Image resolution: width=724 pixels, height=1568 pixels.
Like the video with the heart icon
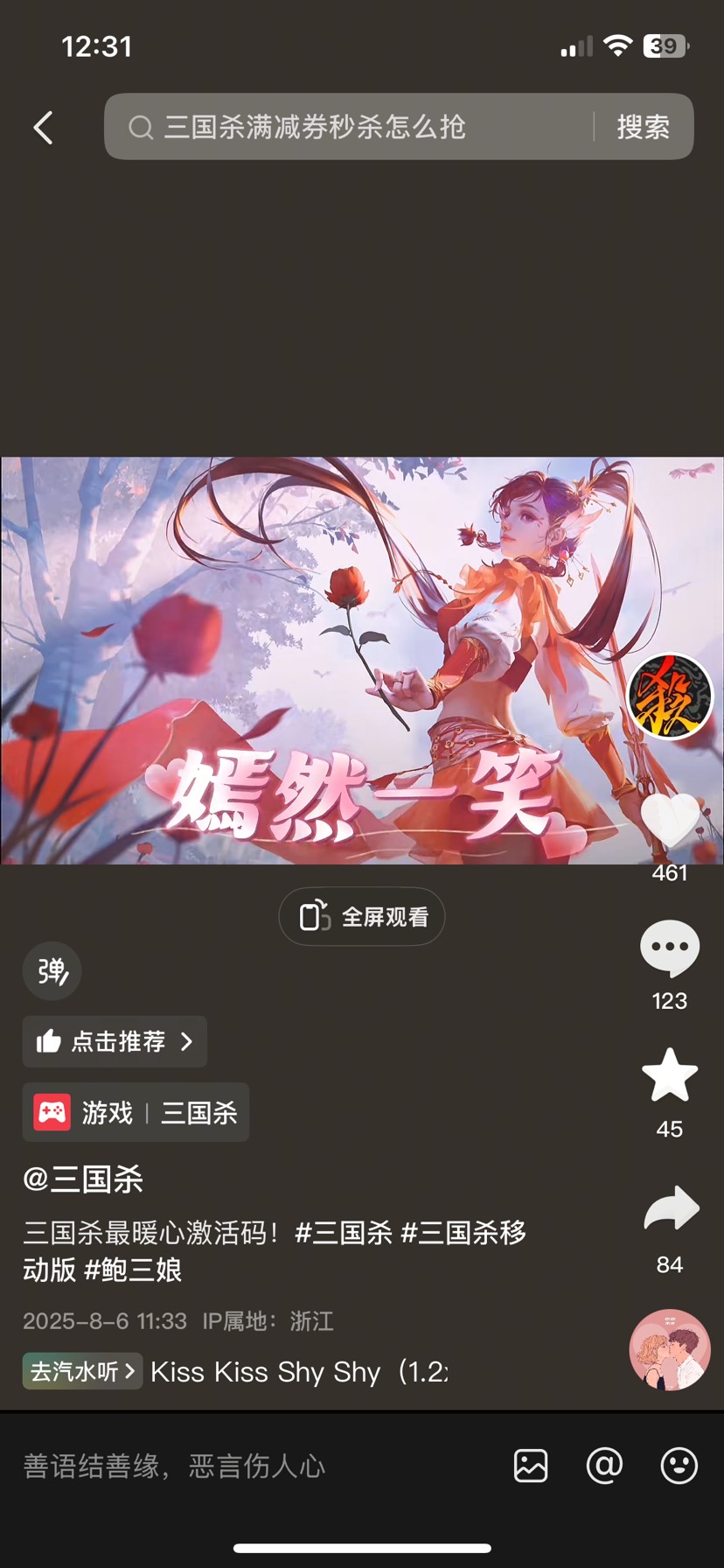(670, 821)
